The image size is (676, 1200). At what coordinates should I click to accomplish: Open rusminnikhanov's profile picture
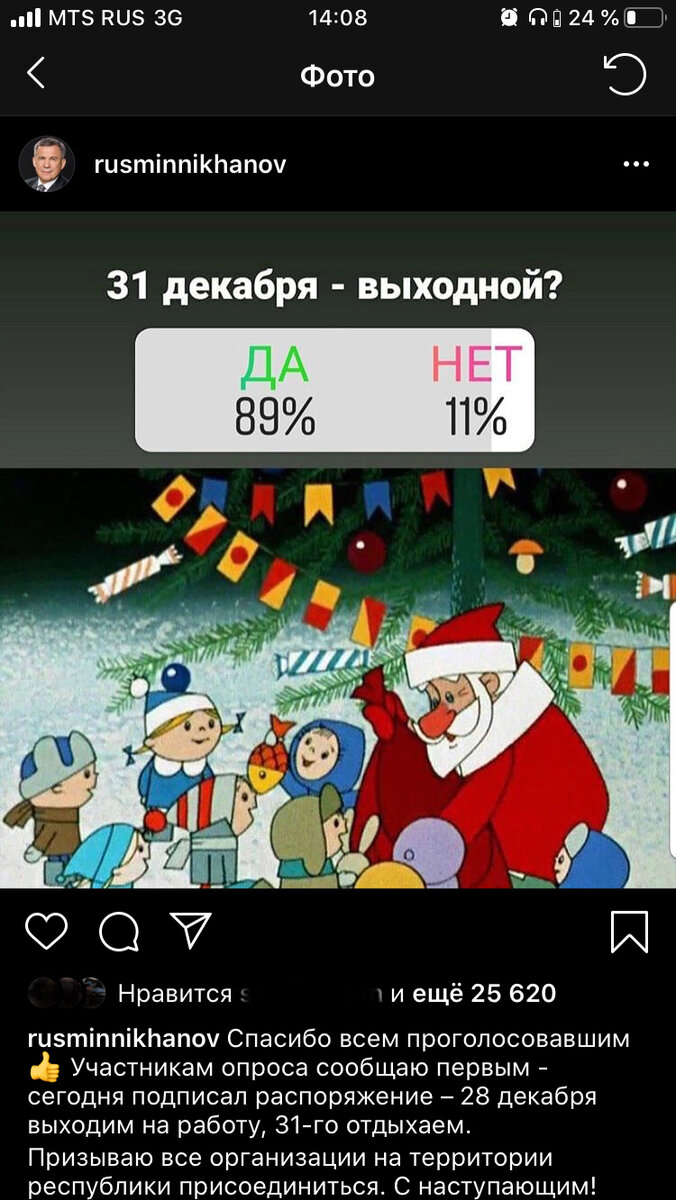click(x=47, y=164)
